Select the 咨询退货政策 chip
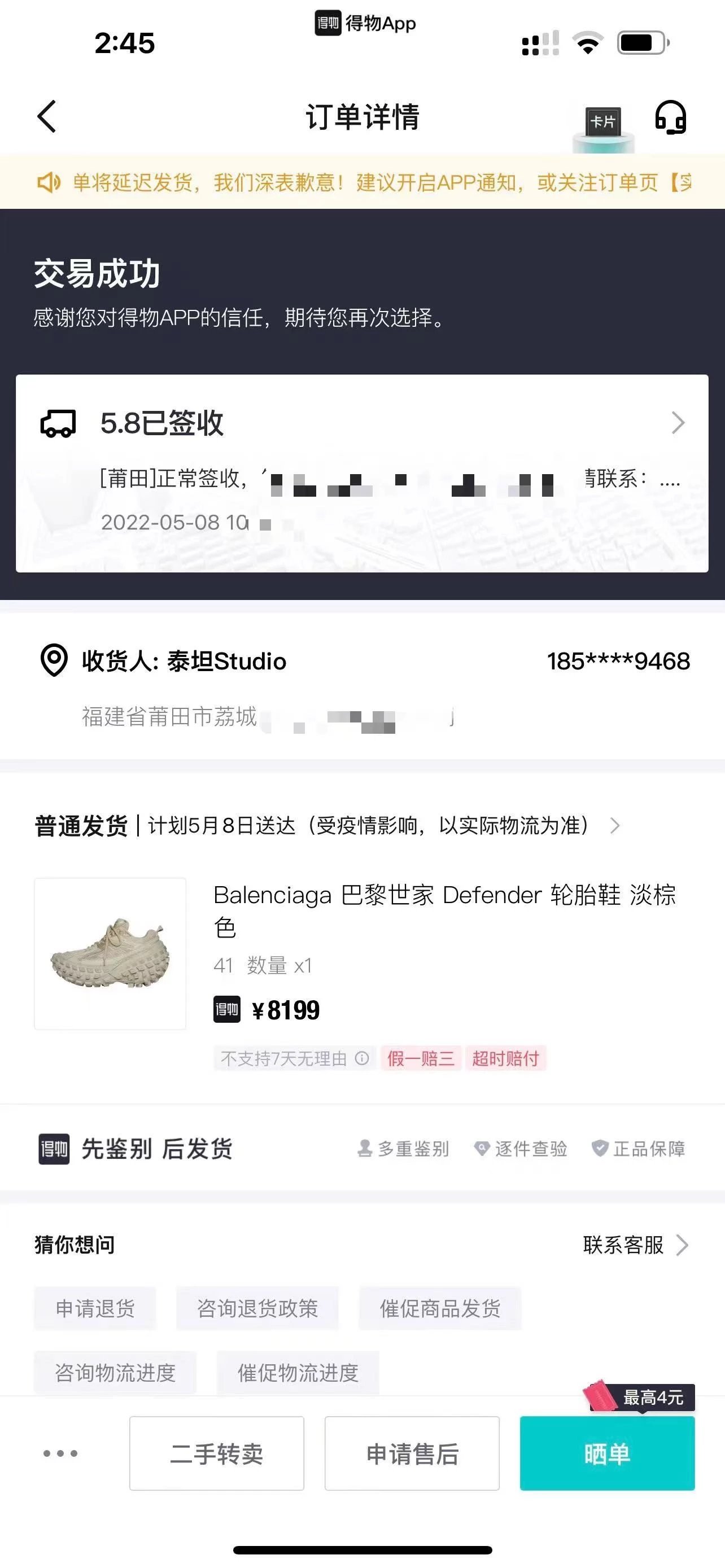This screenshot has width=725, height=1568. tap(257, 1308)
